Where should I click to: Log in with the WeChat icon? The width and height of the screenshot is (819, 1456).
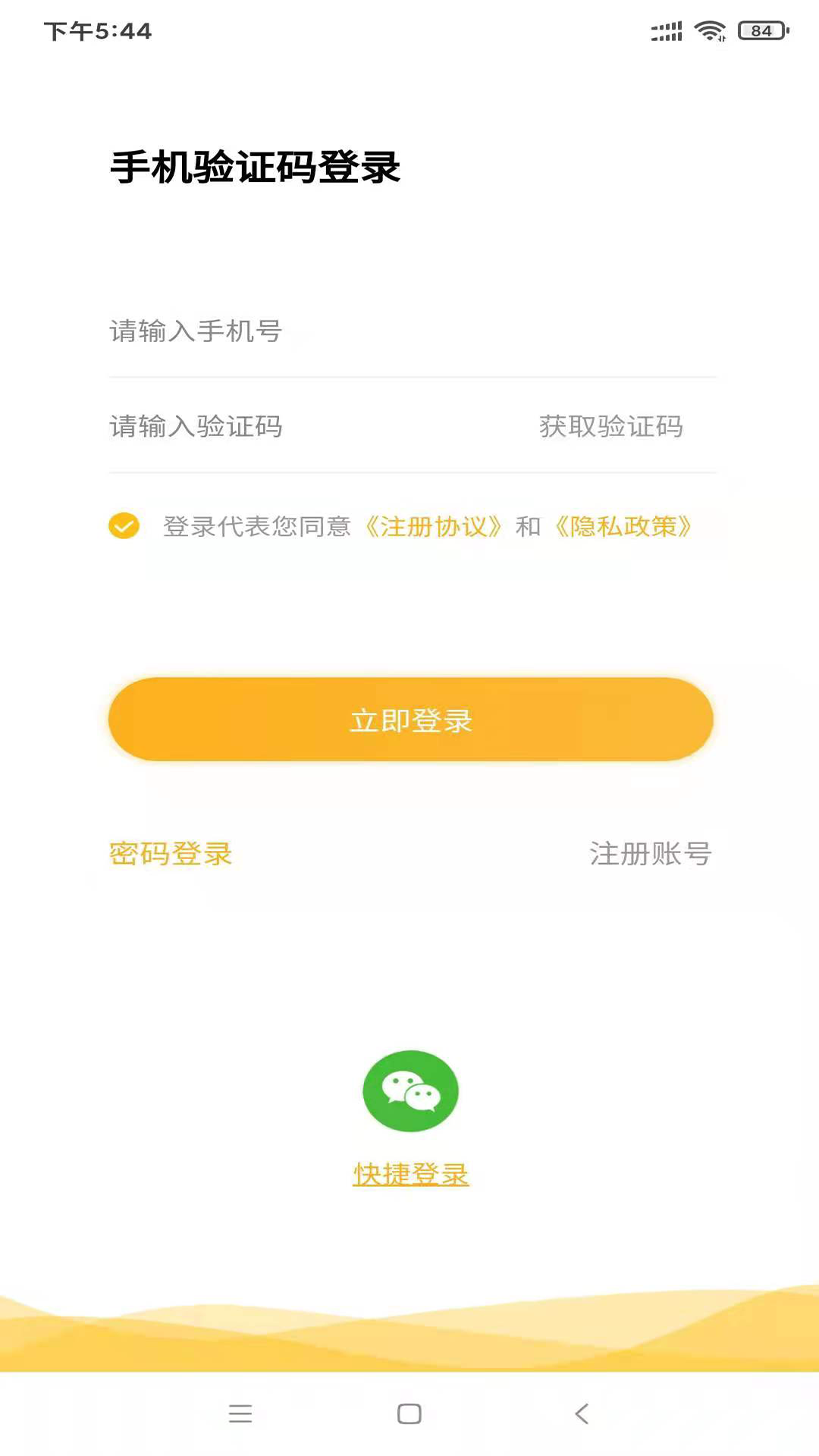[410, 1090]
